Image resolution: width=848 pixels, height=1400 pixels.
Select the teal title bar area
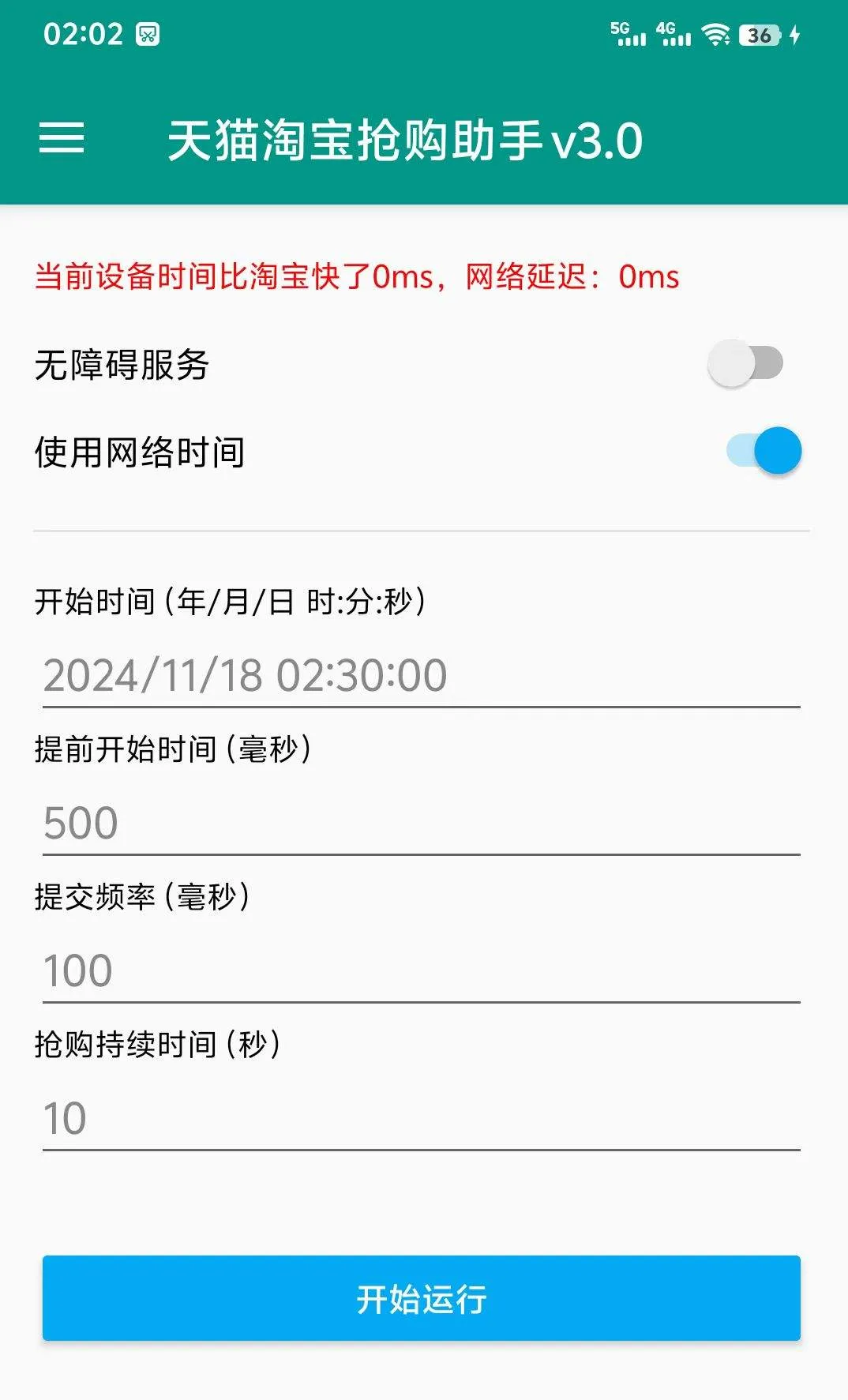(x=424, y=142)
